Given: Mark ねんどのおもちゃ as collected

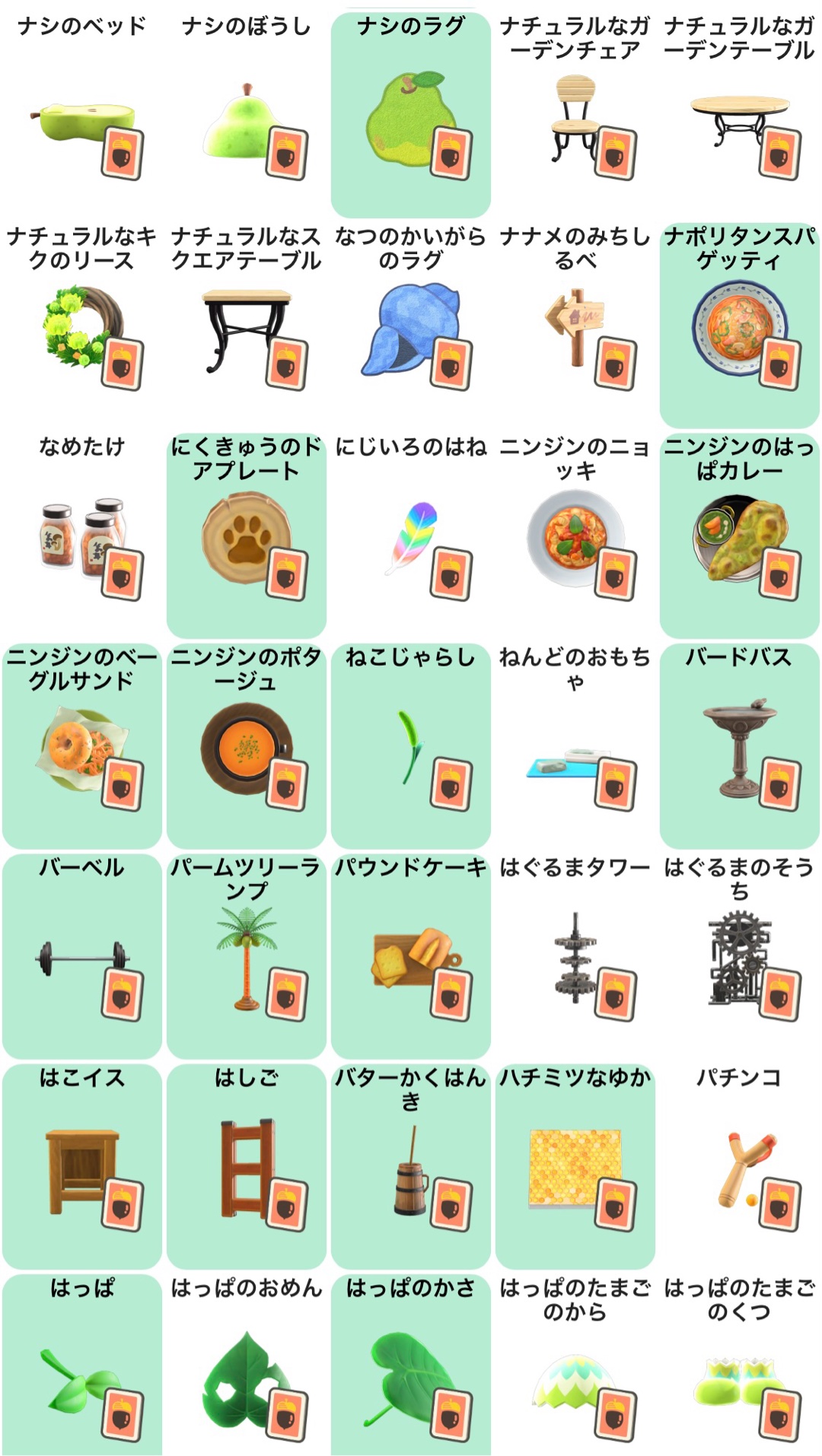Looking at the screenshot, I should [575, 745].
